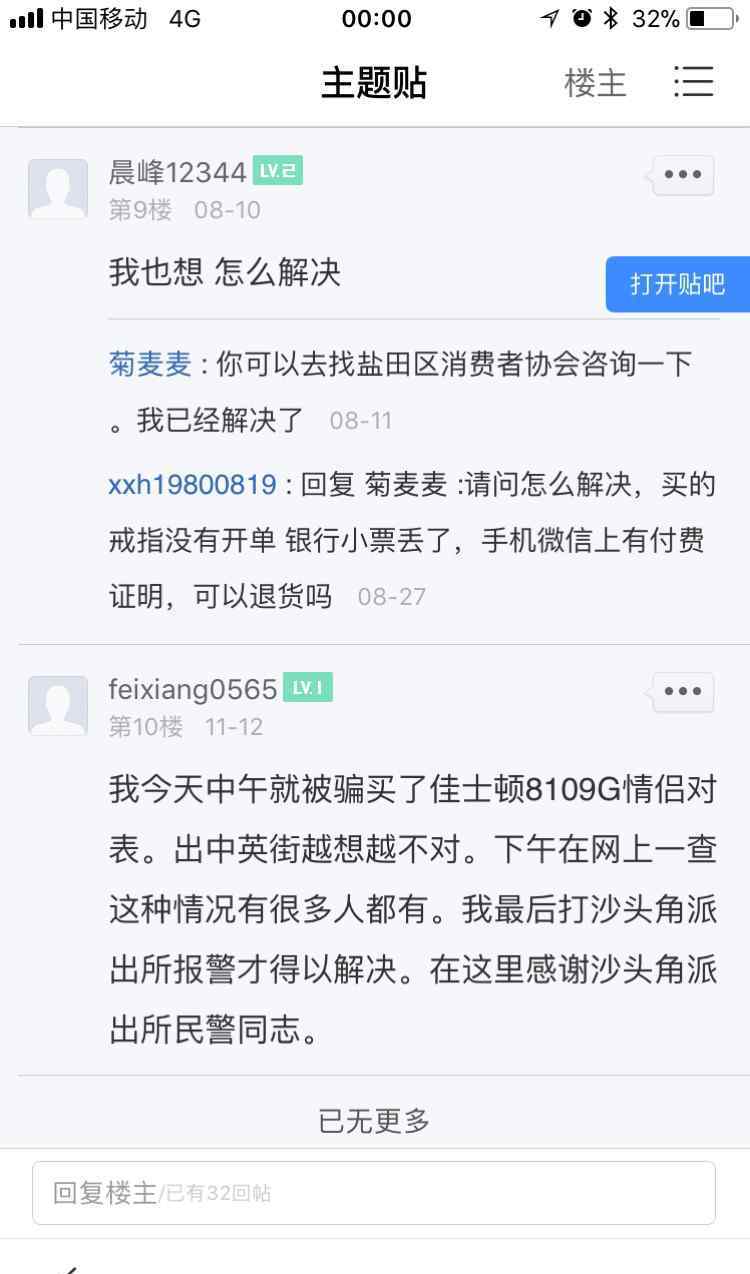Open the more options on feixiang0565's post

click(x=682, y=691)
